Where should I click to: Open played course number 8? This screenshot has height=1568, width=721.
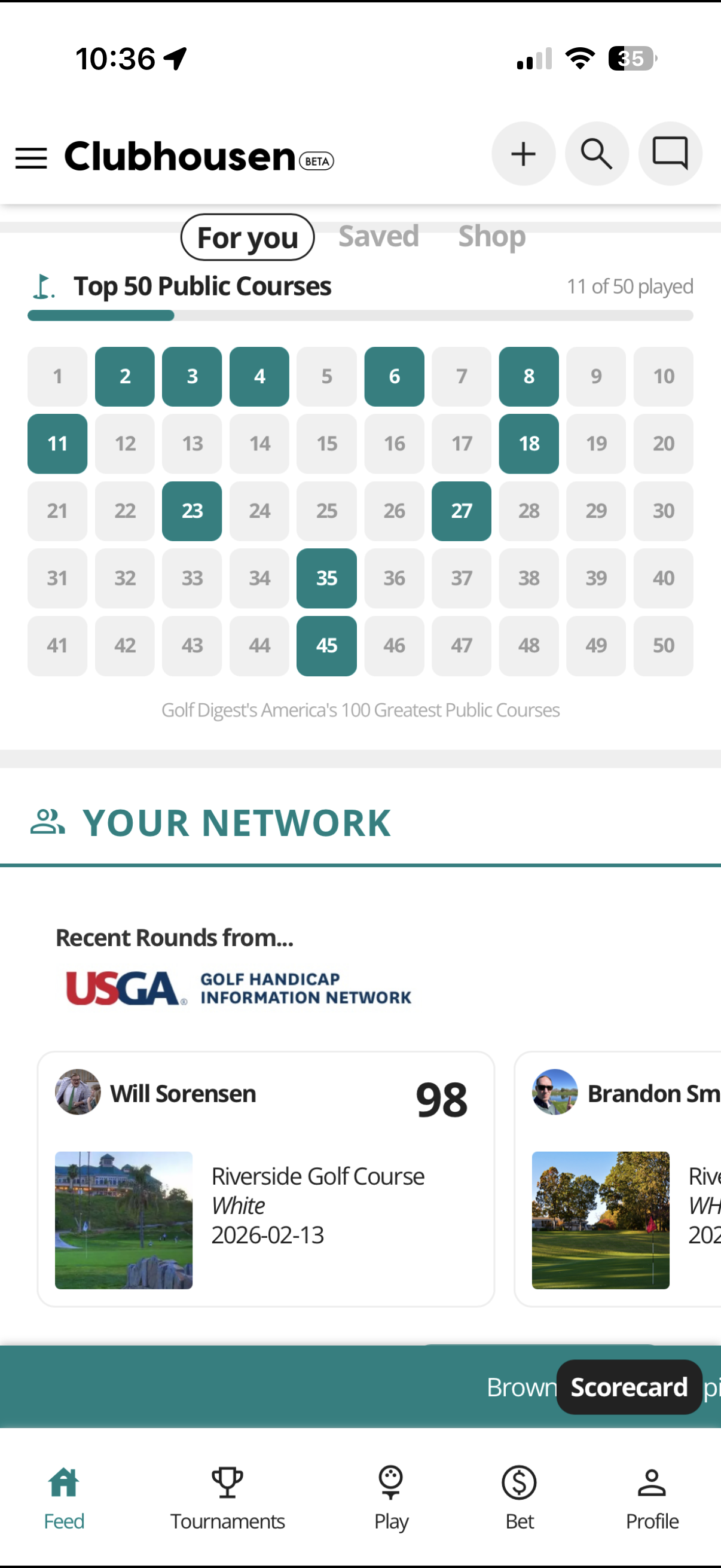528,376
